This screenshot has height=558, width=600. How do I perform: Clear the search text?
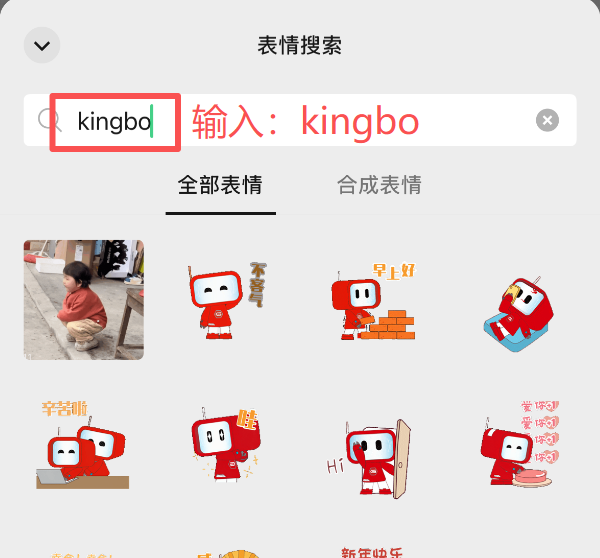(547, 120)
